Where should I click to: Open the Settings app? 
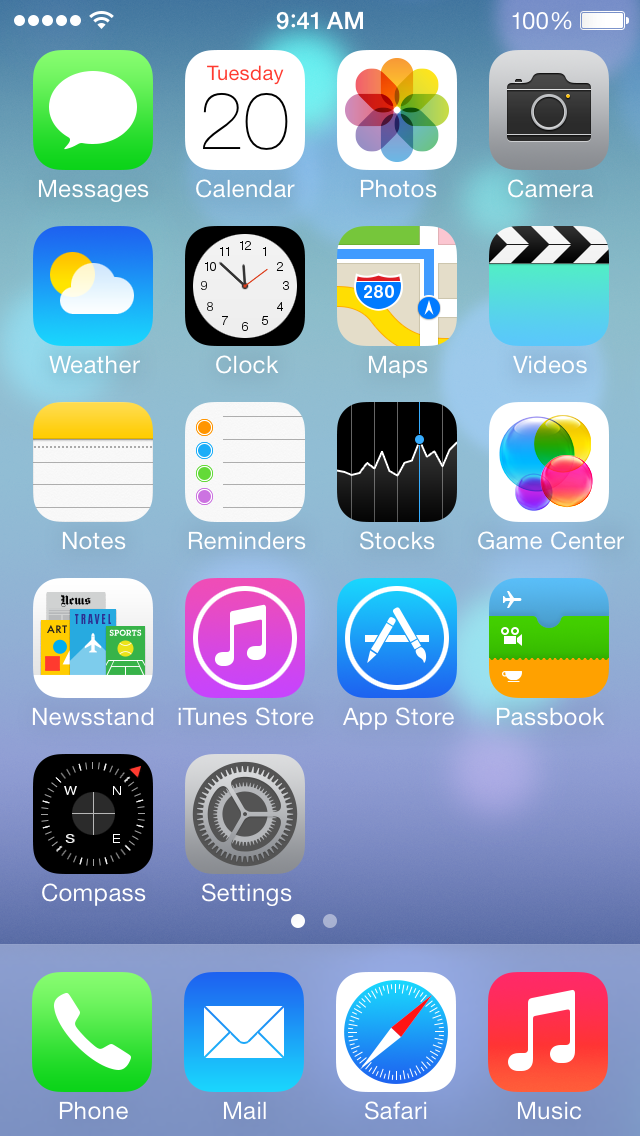(245, 814)
